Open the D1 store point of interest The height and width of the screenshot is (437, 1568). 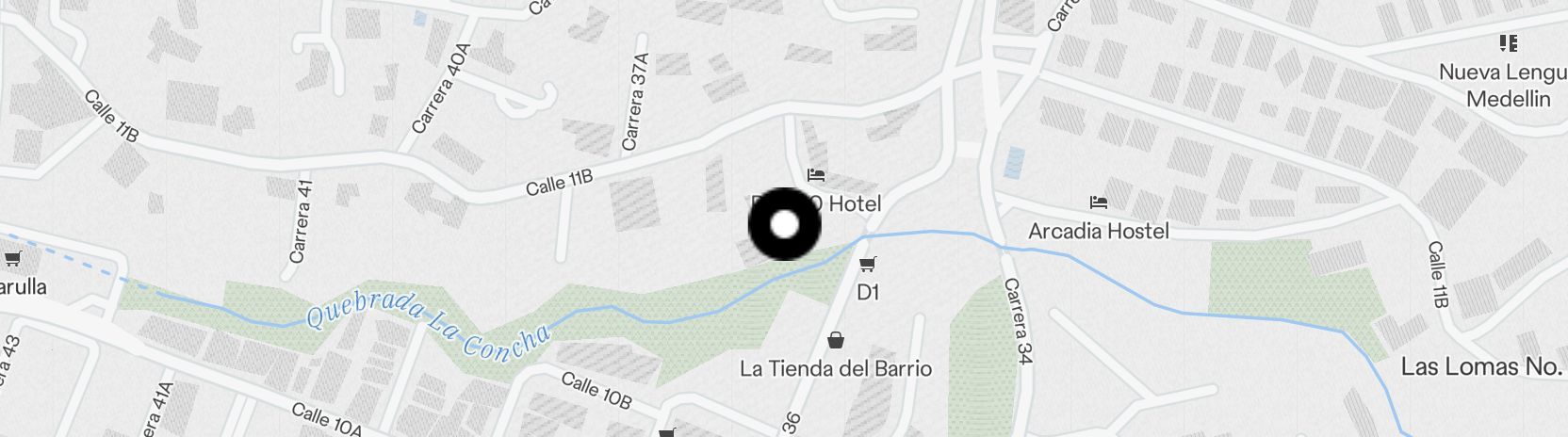click(868, 265)
